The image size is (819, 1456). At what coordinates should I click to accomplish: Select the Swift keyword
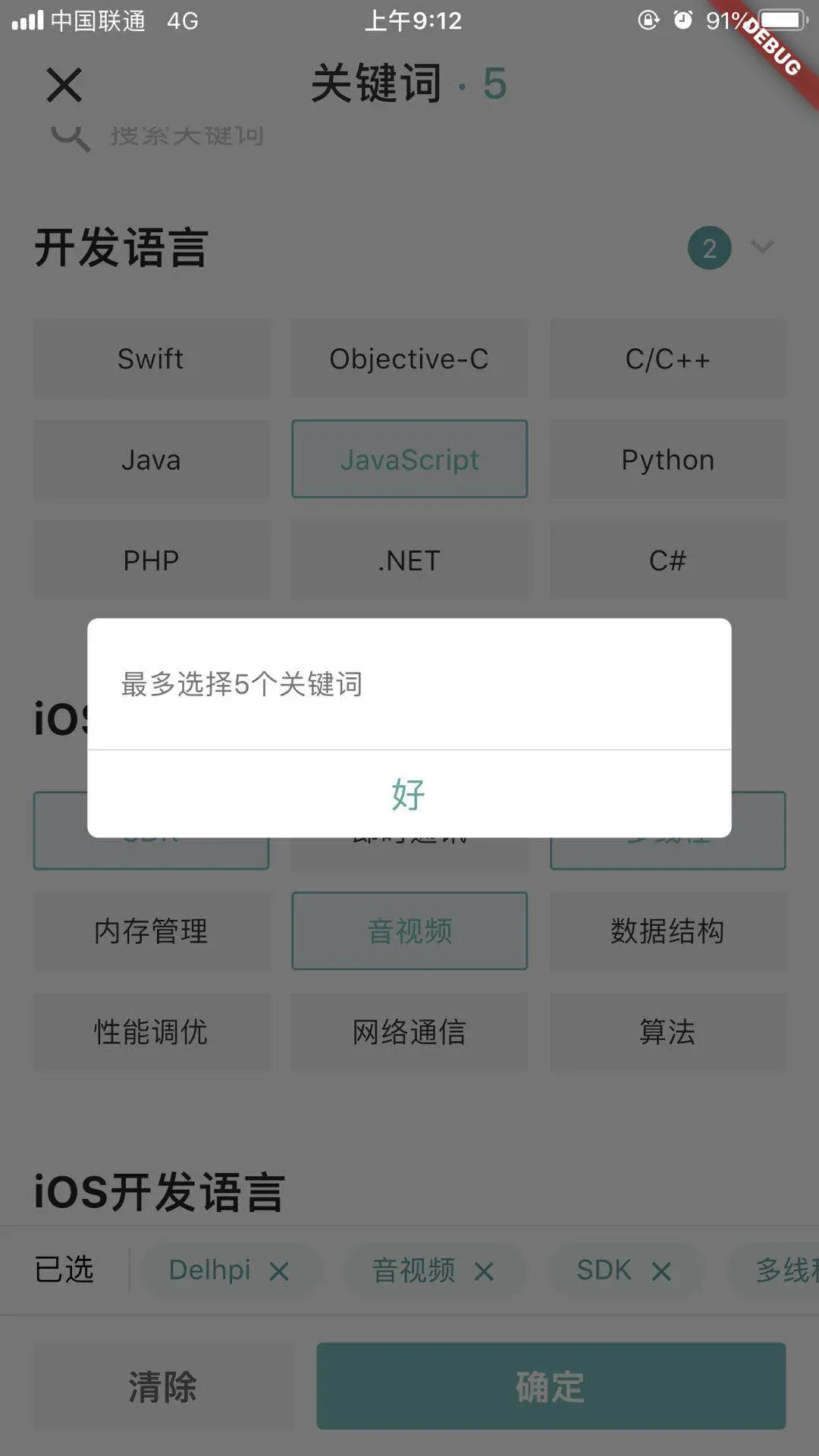151,359
